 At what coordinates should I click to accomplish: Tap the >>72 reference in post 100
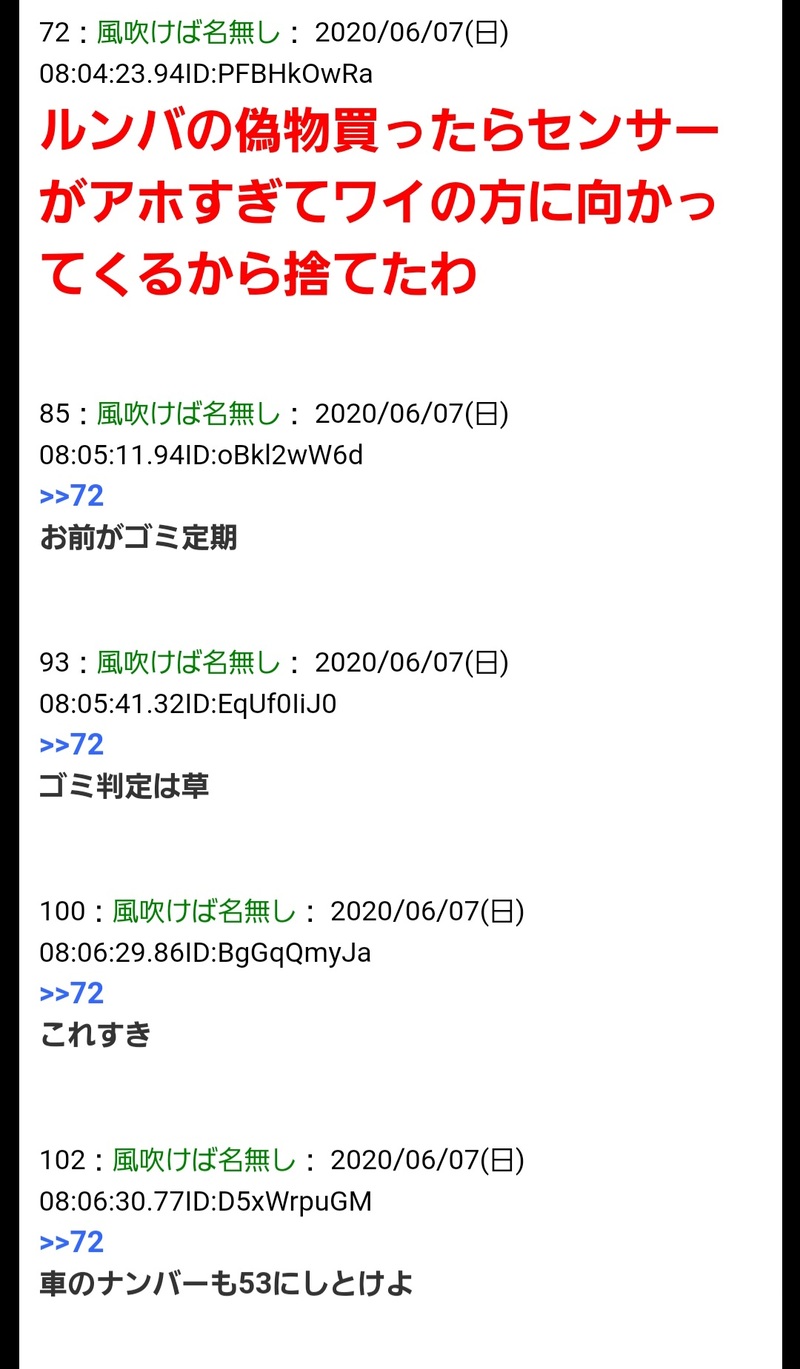click(72, 994)
